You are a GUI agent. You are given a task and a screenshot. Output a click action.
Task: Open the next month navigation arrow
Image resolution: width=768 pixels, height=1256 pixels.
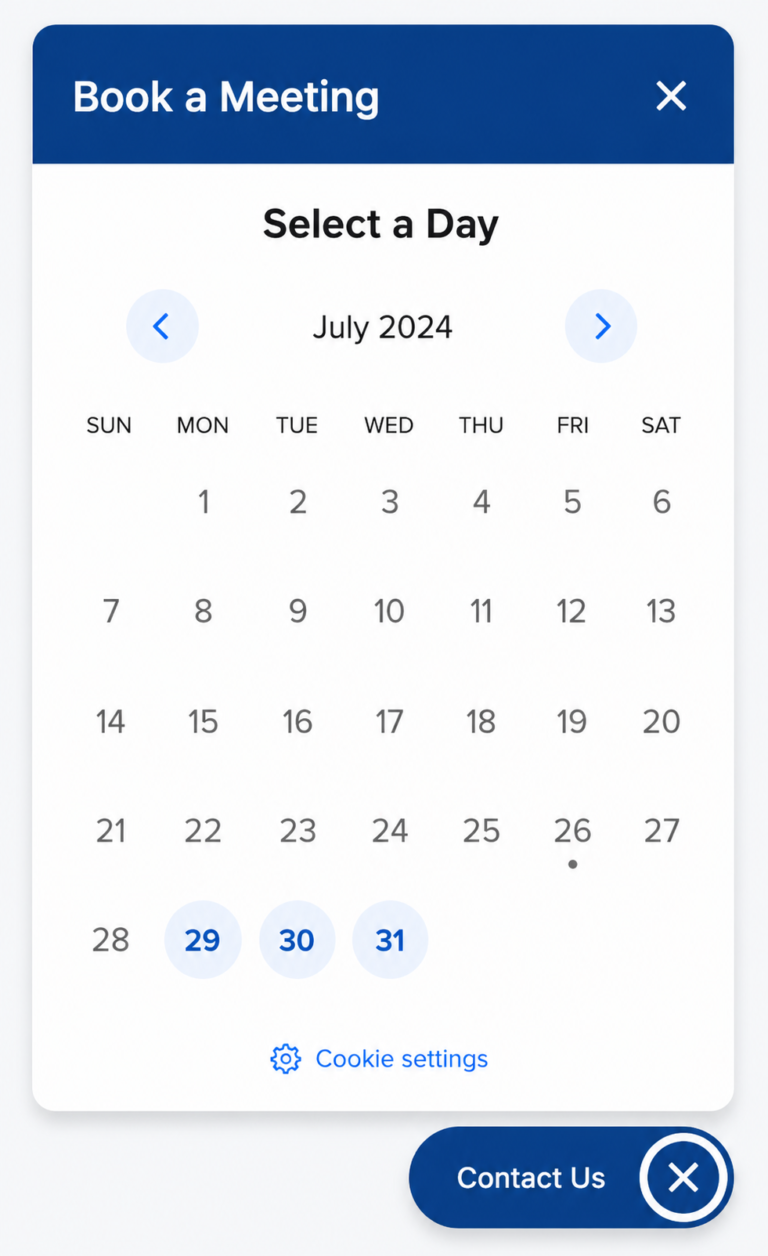tap(601, 326)
